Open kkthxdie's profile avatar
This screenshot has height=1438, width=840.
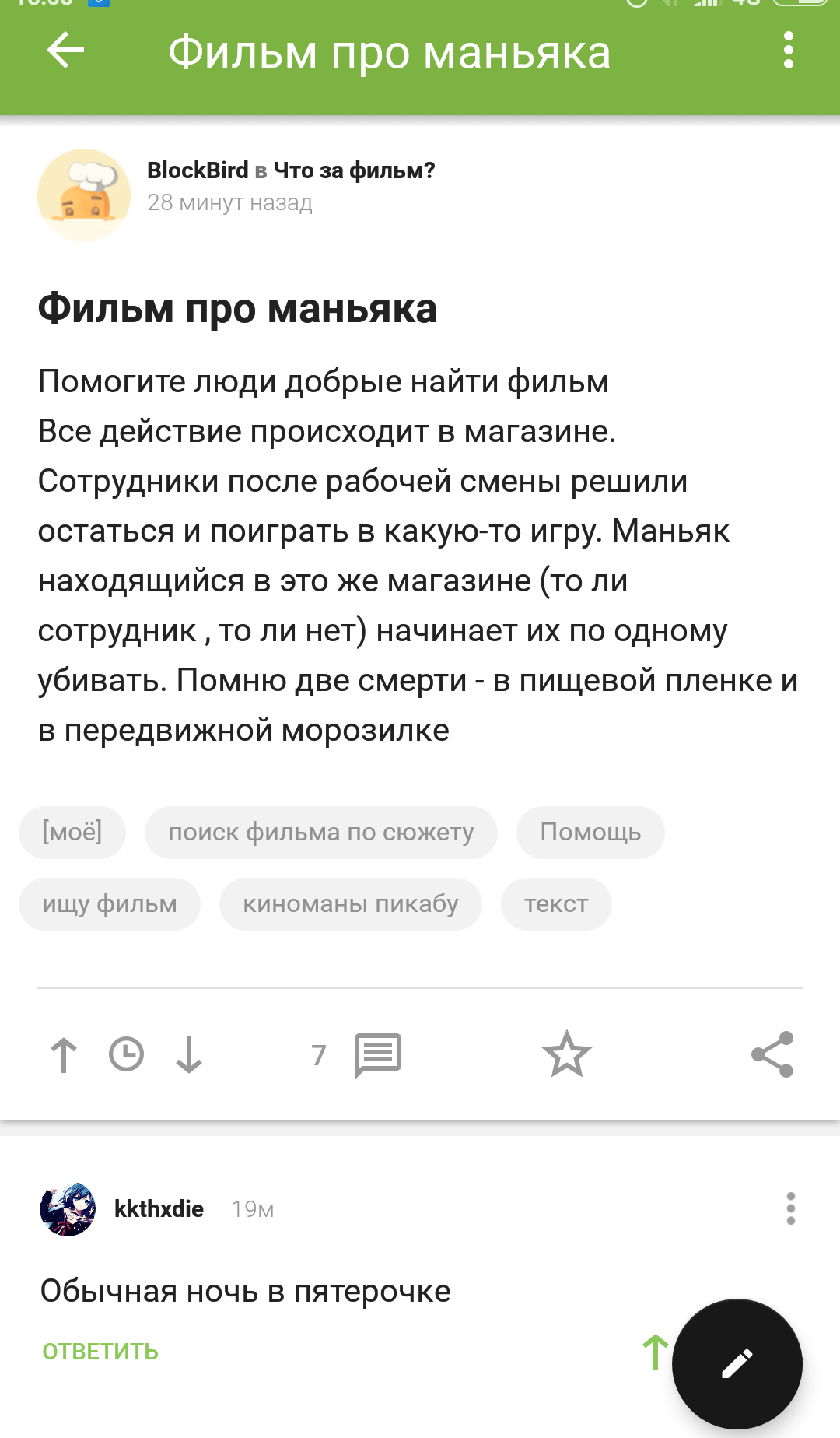[68, 1209]
